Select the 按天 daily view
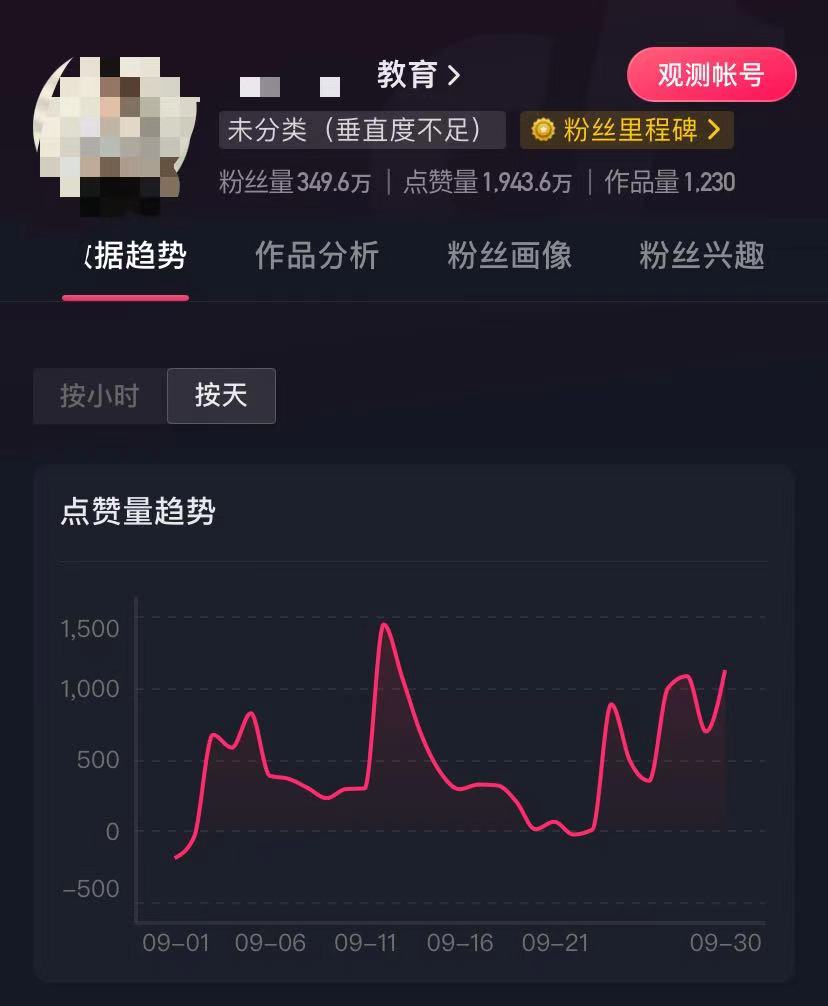 pyautogui.click(x=221, y=396)
